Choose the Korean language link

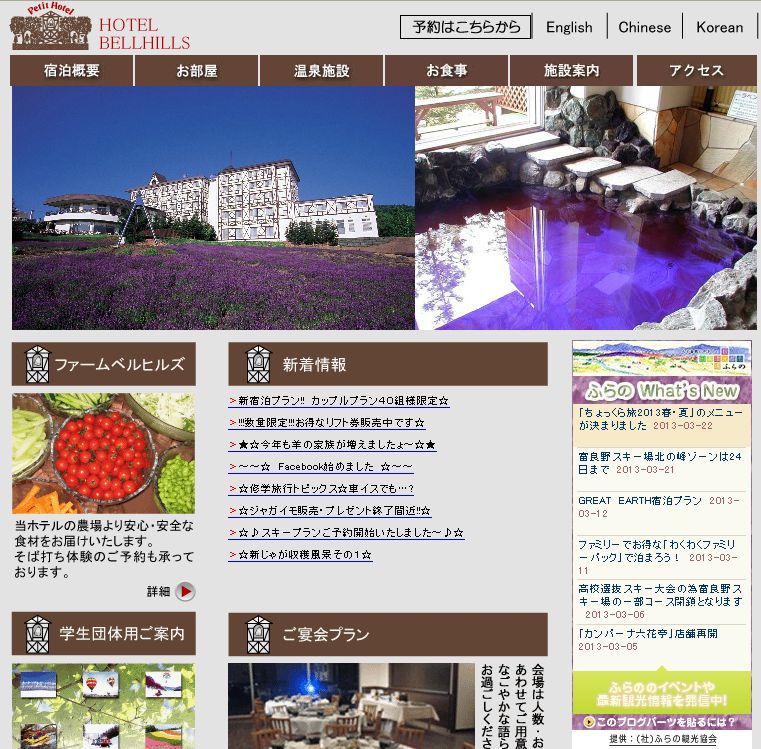(x=719, y=27)
